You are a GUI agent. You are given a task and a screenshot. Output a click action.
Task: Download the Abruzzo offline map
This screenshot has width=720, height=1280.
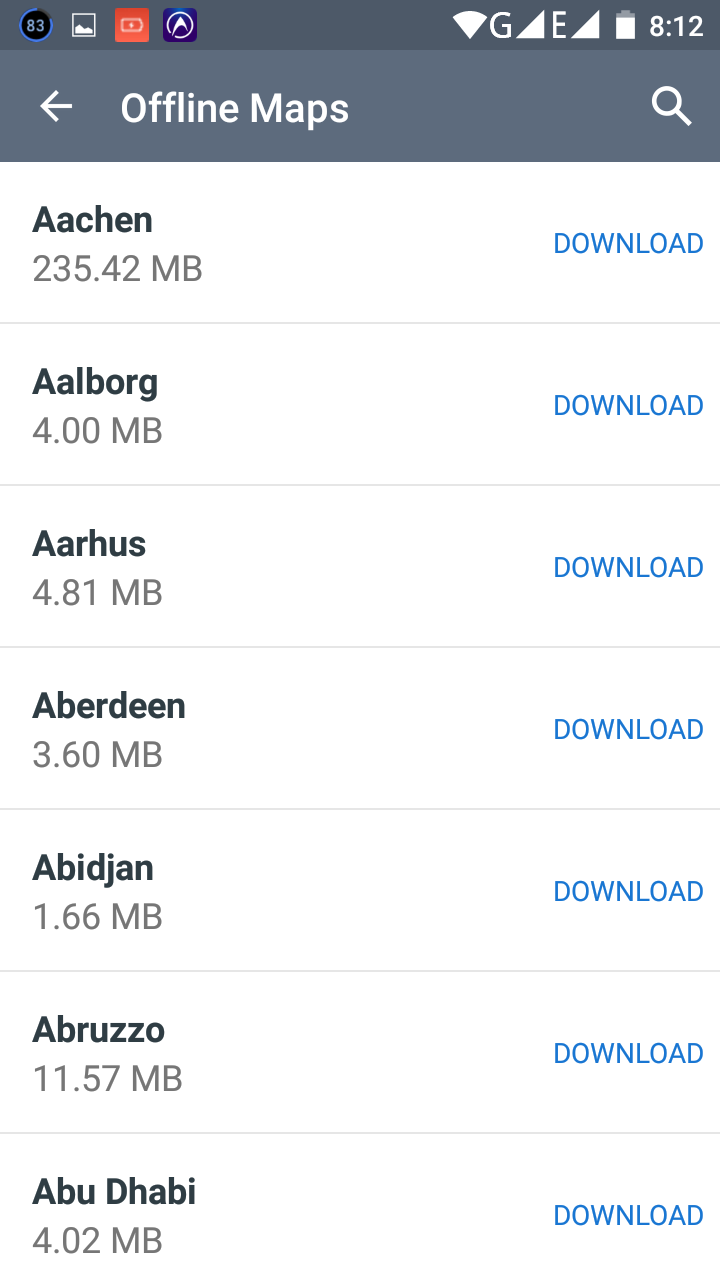pos(628,1053)
